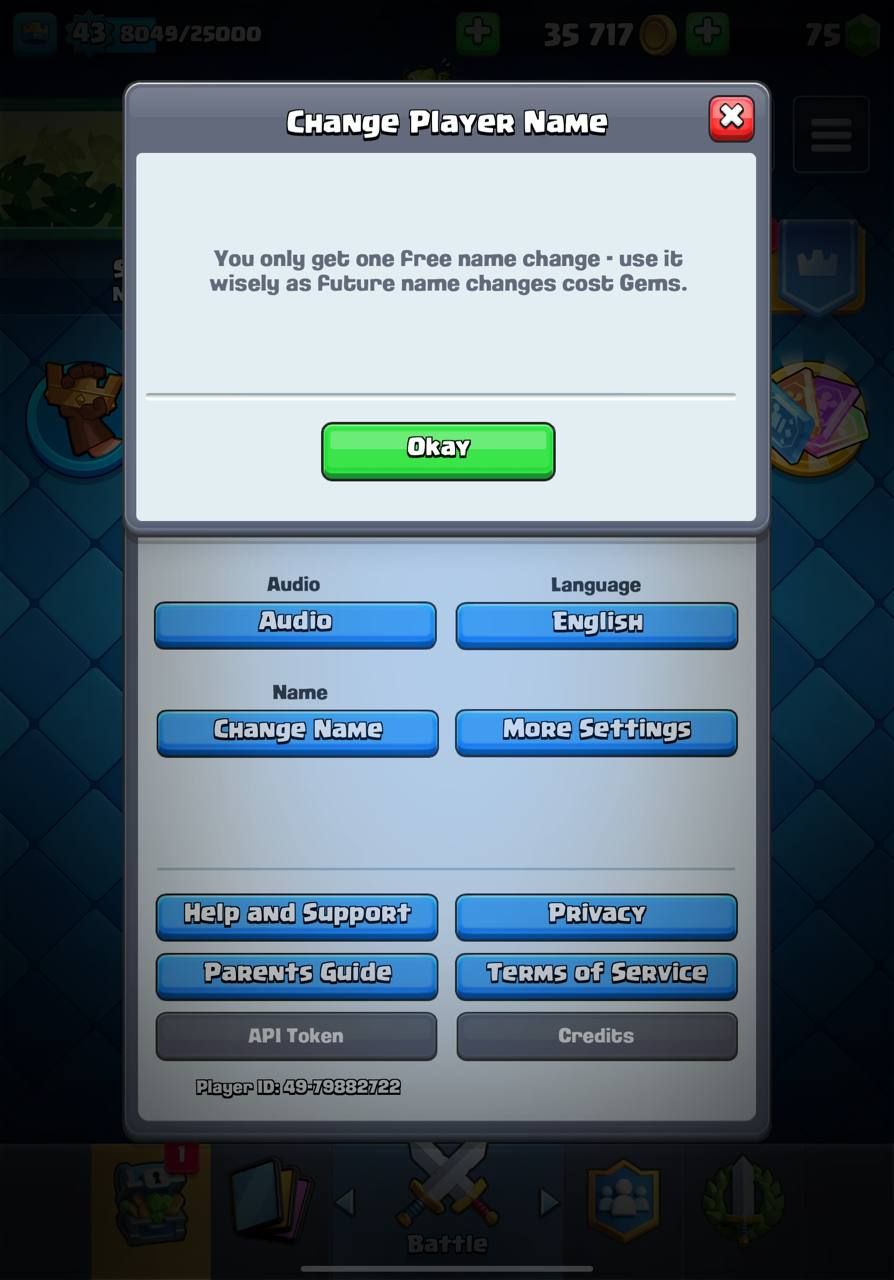Open the Audio settings

[x=295, y=624]
